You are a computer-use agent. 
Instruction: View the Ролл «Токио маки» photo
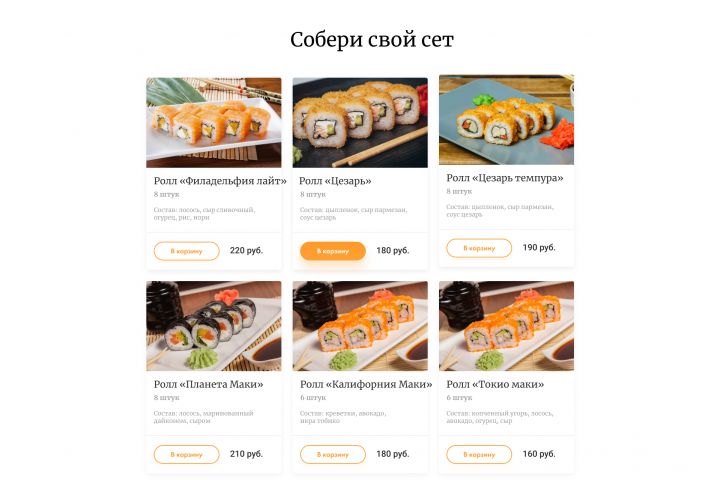(x=506, y=326)
